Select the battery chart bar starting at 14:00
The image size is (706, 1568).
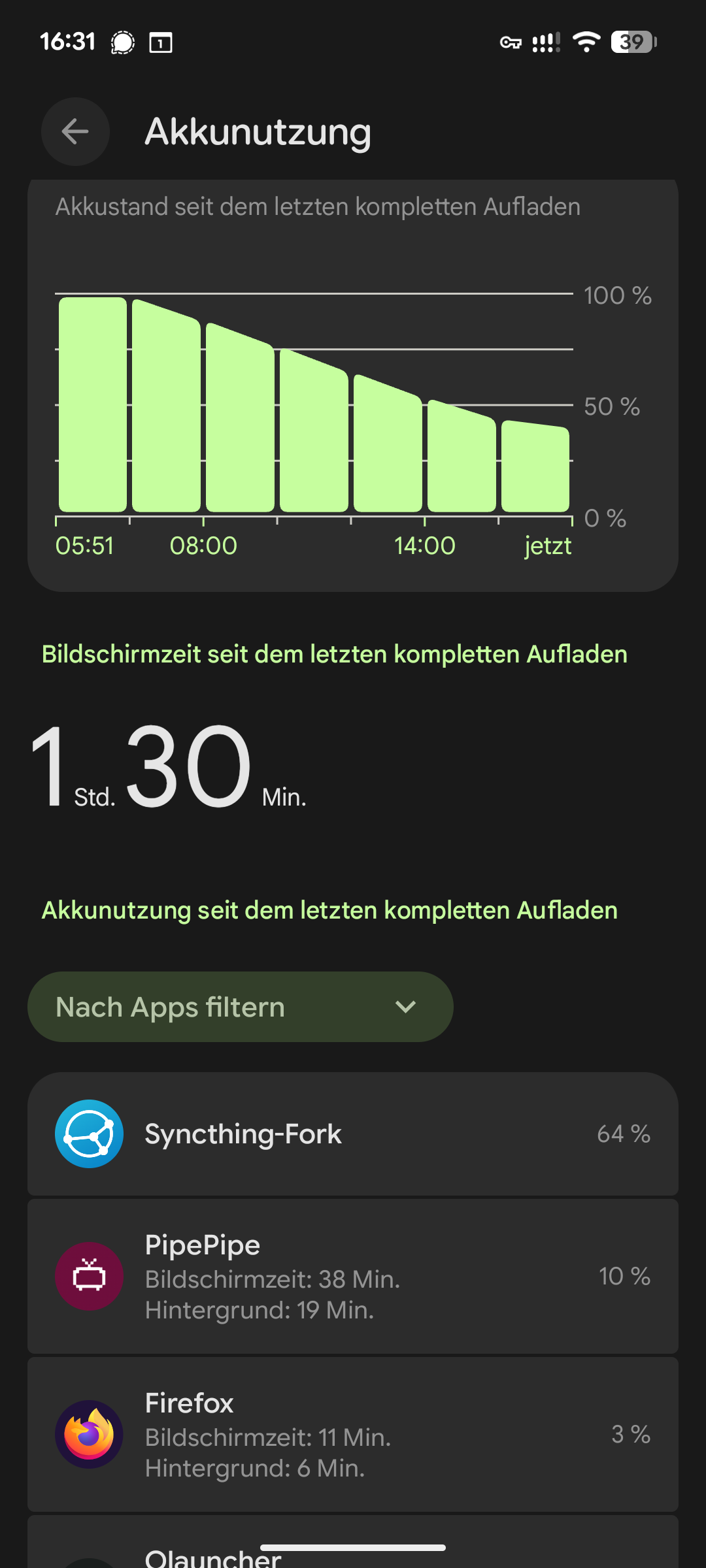[462, 456]
